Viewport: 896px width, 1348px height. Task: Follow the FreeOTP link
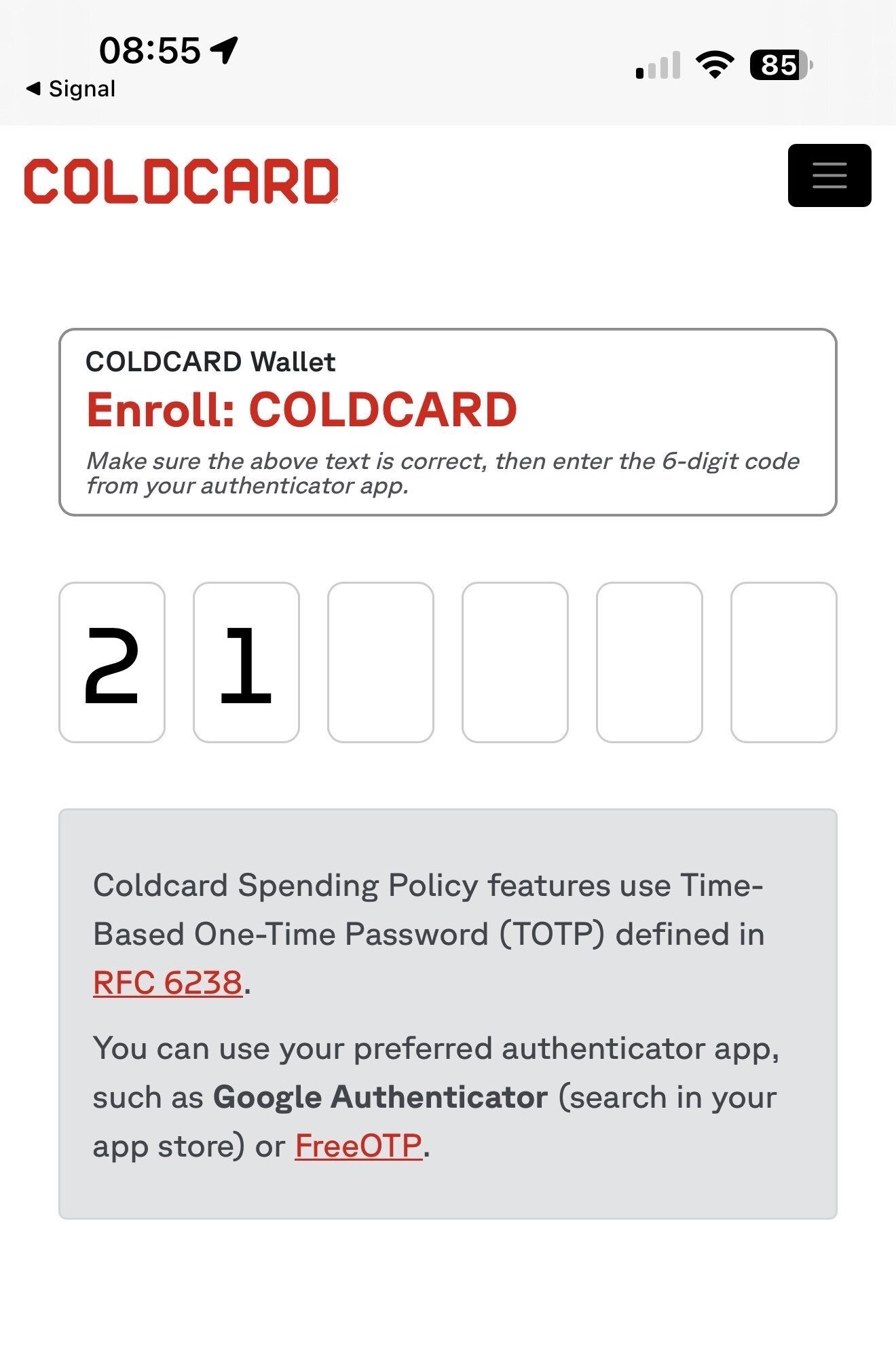point(358,1146)
